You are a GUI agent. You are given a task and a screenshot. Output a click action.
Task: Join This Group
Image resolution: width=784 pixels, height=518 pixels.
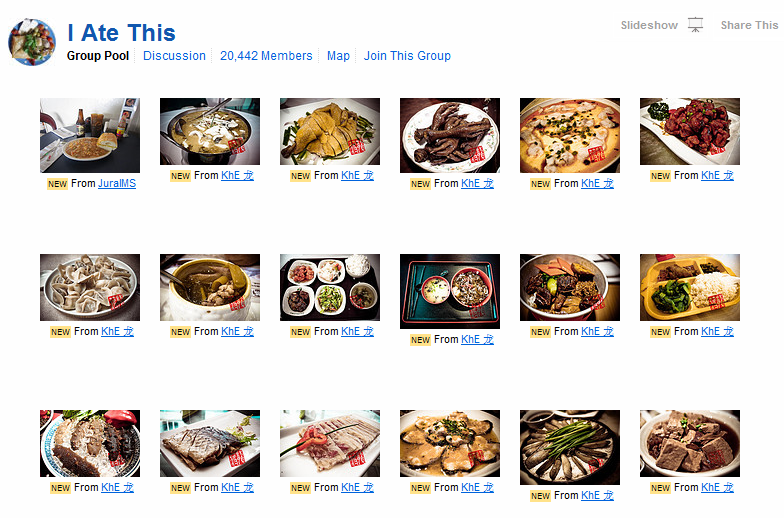tap(407, 56)
